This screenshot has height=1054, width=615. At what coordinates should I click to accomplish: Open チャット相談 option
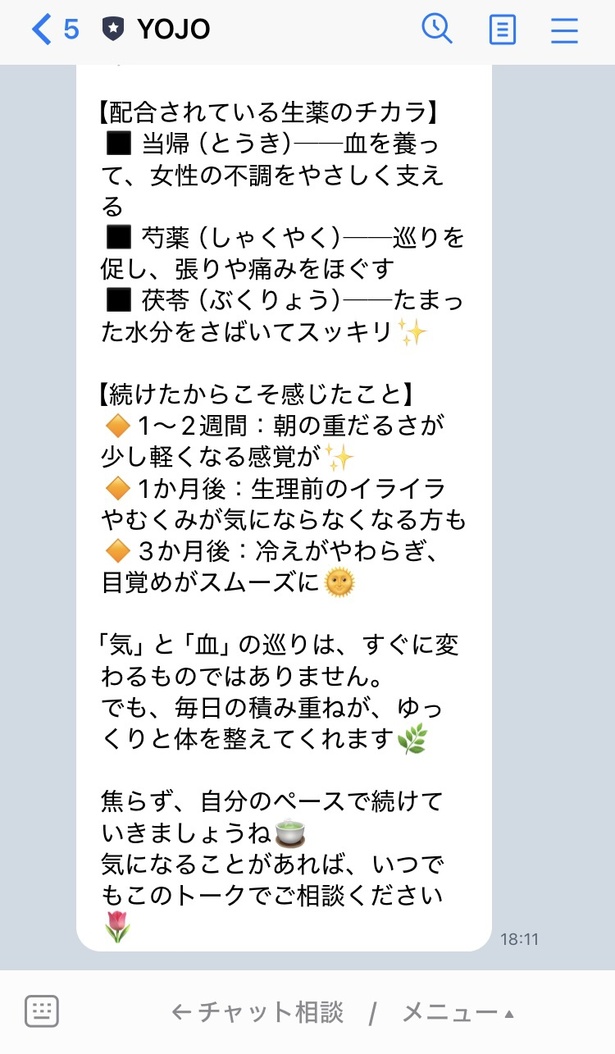point(258,1012)
